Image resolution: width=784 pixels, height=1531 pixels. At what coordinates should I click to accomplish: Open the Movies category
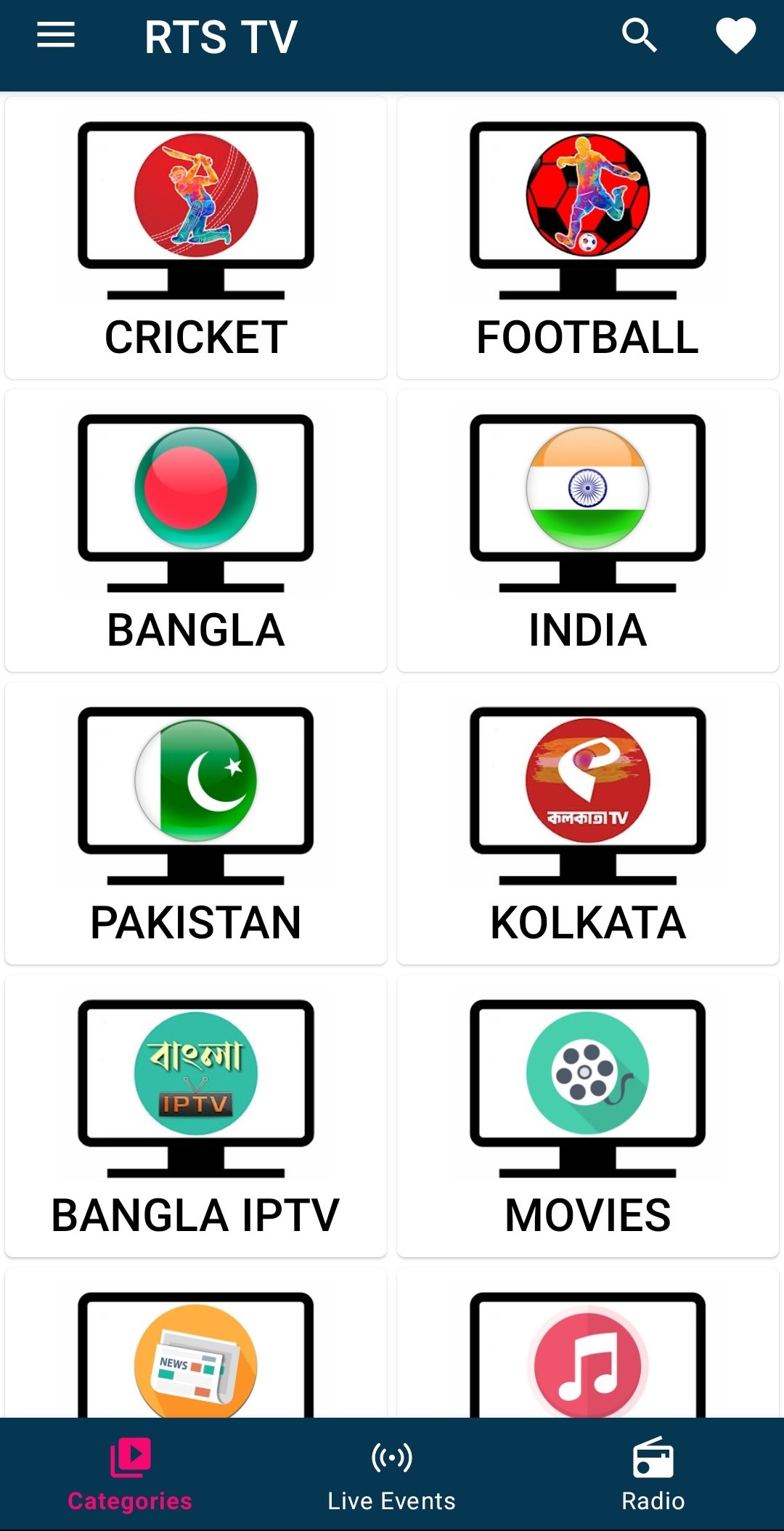588,1116
